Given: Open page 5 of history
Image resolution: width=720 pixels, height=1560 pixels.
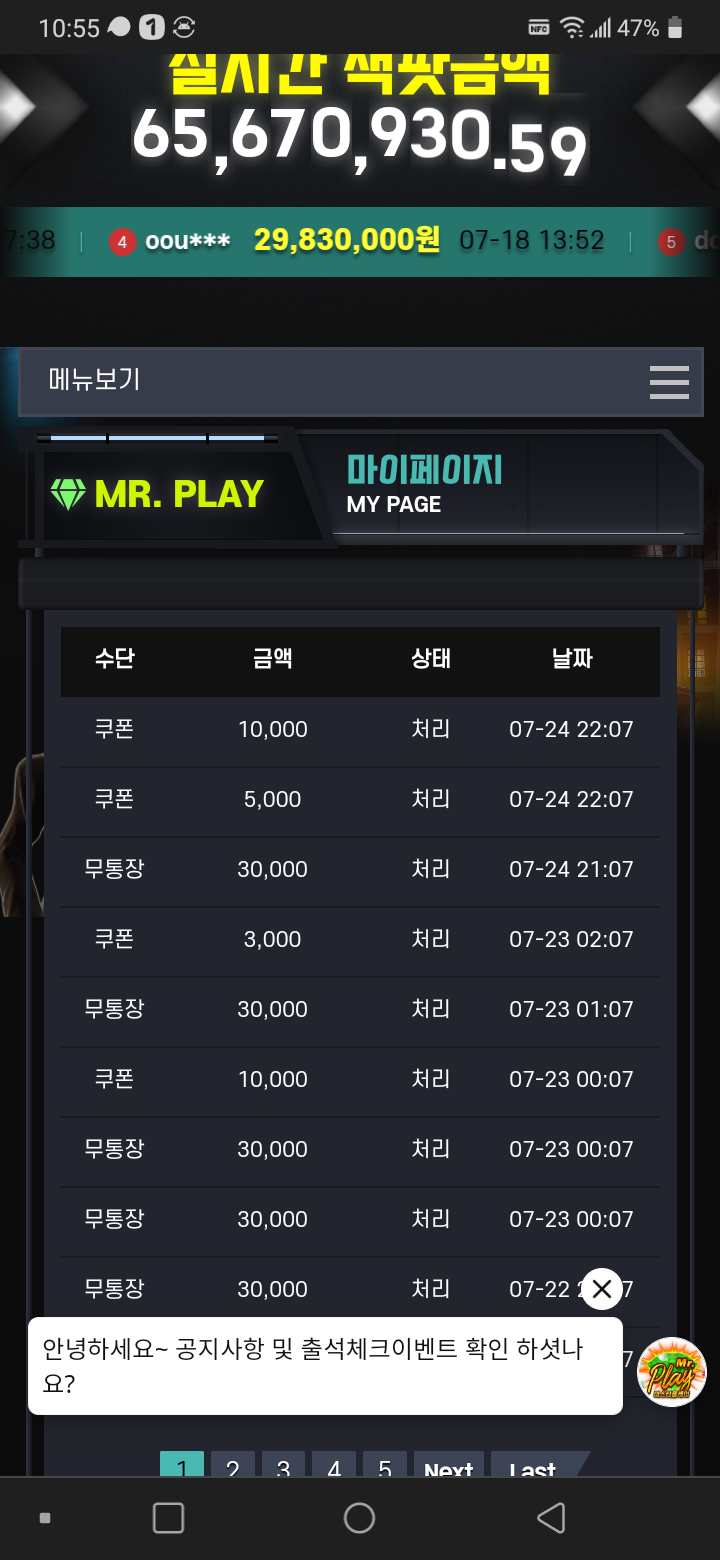Looking at the screenshot, I should 385,1466.
